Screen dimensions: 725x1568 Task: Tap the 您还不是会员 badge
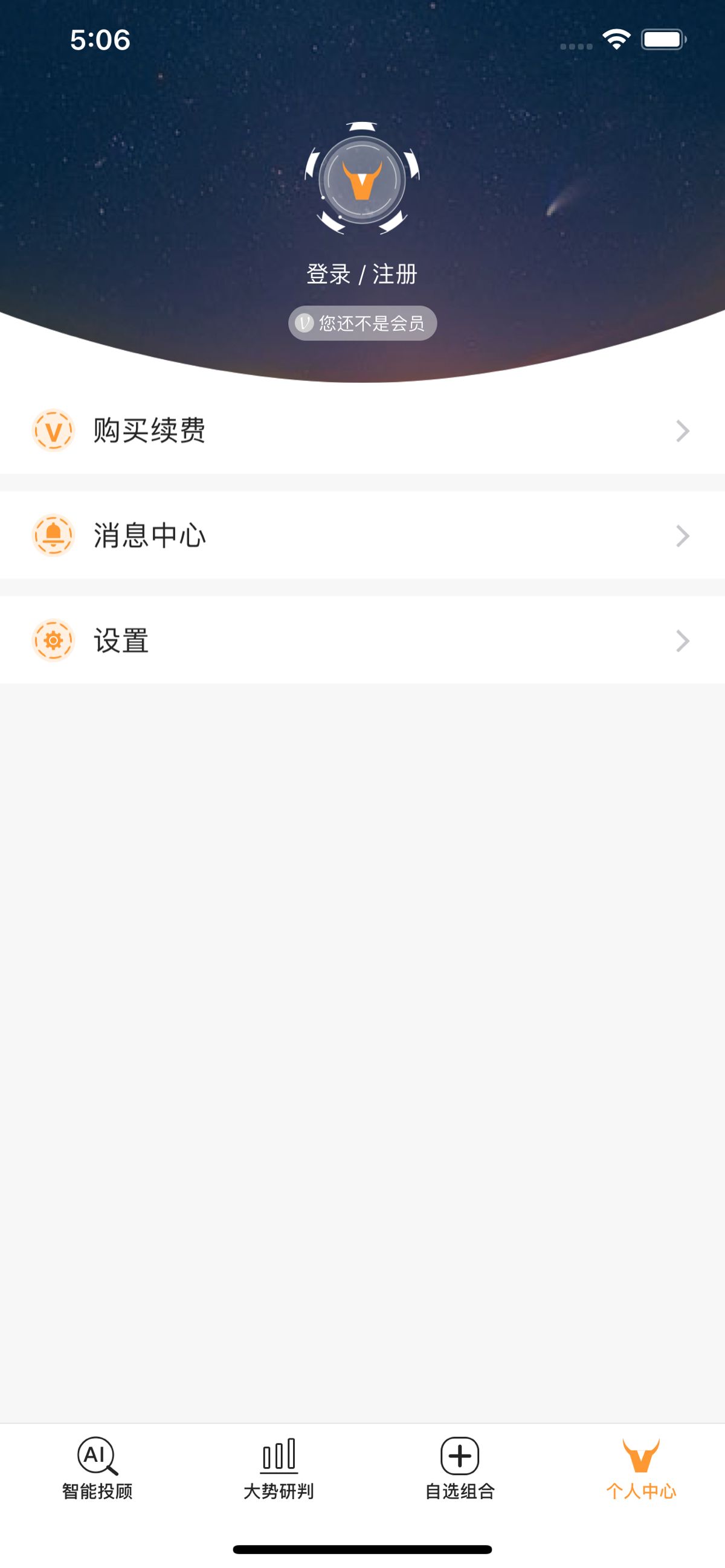pyautogui.click(x=362, y=323)
